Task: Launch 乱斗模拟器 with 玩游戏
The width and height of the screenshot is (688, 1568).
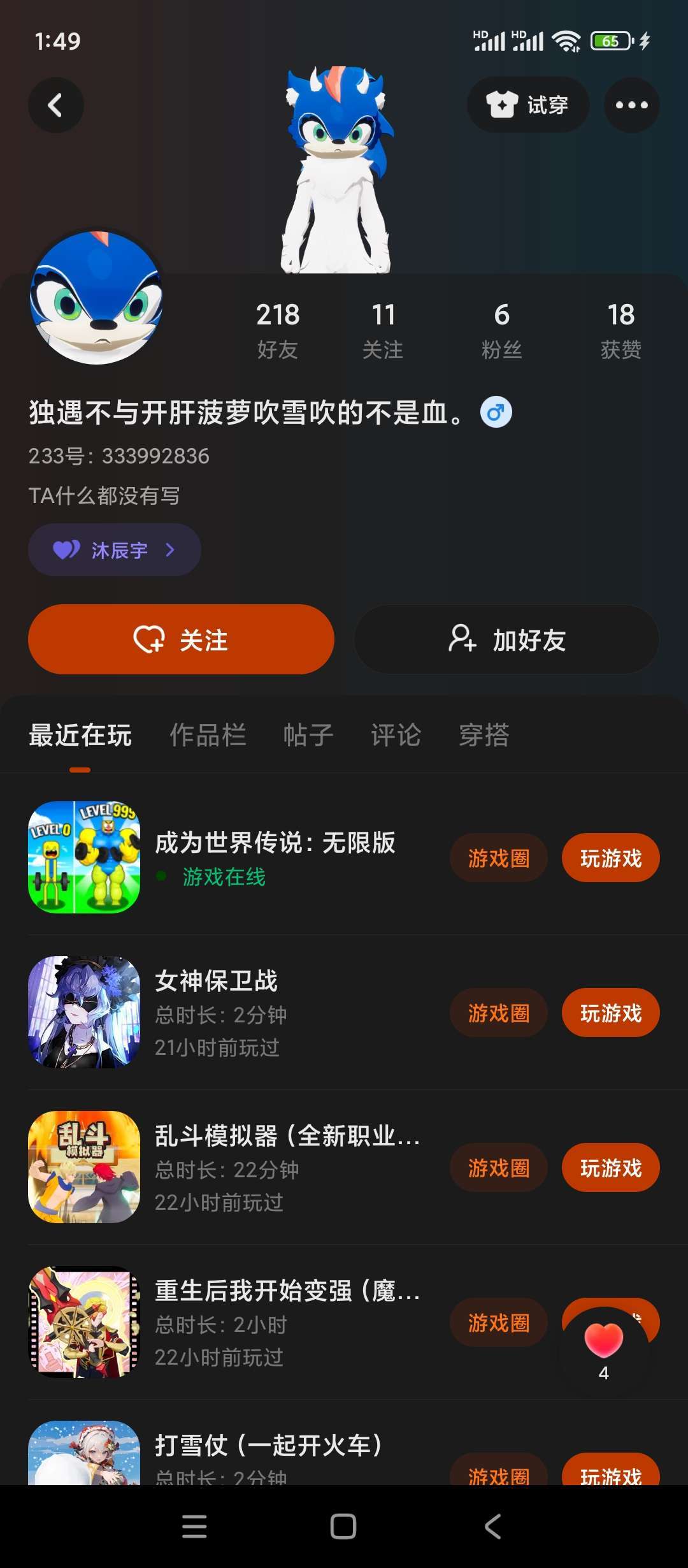Action: click(x=610, y=1168)
